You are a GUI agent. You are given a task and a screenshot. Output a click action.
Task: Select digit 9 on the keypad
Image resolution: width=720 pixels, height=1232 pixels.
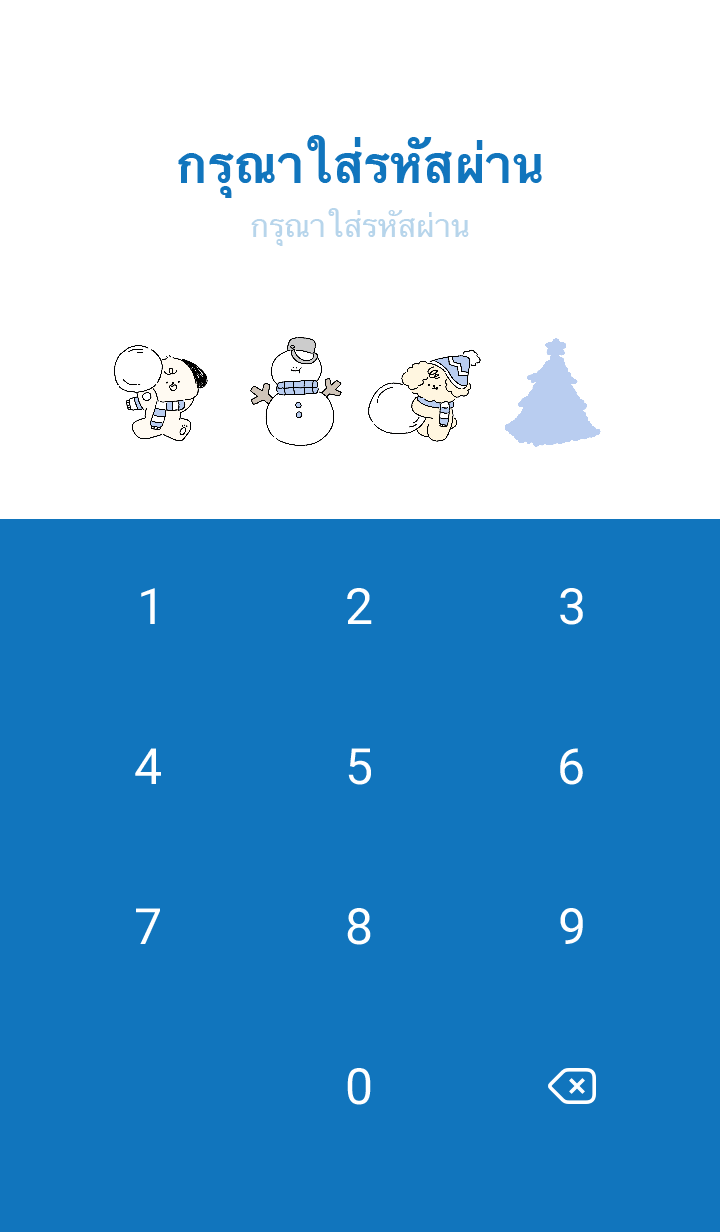[x=571, y=927]
